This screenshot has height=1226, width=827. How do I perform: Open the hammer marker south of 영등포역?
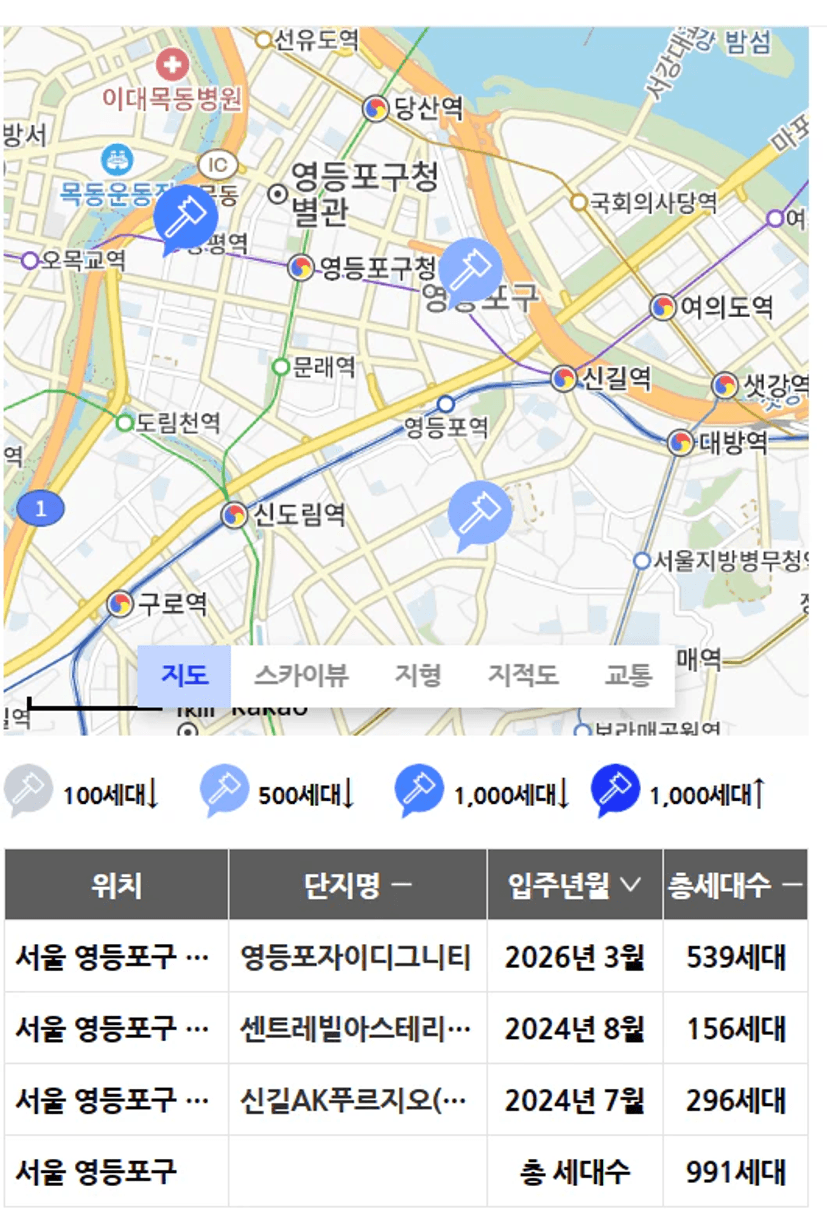pos(479,513)
